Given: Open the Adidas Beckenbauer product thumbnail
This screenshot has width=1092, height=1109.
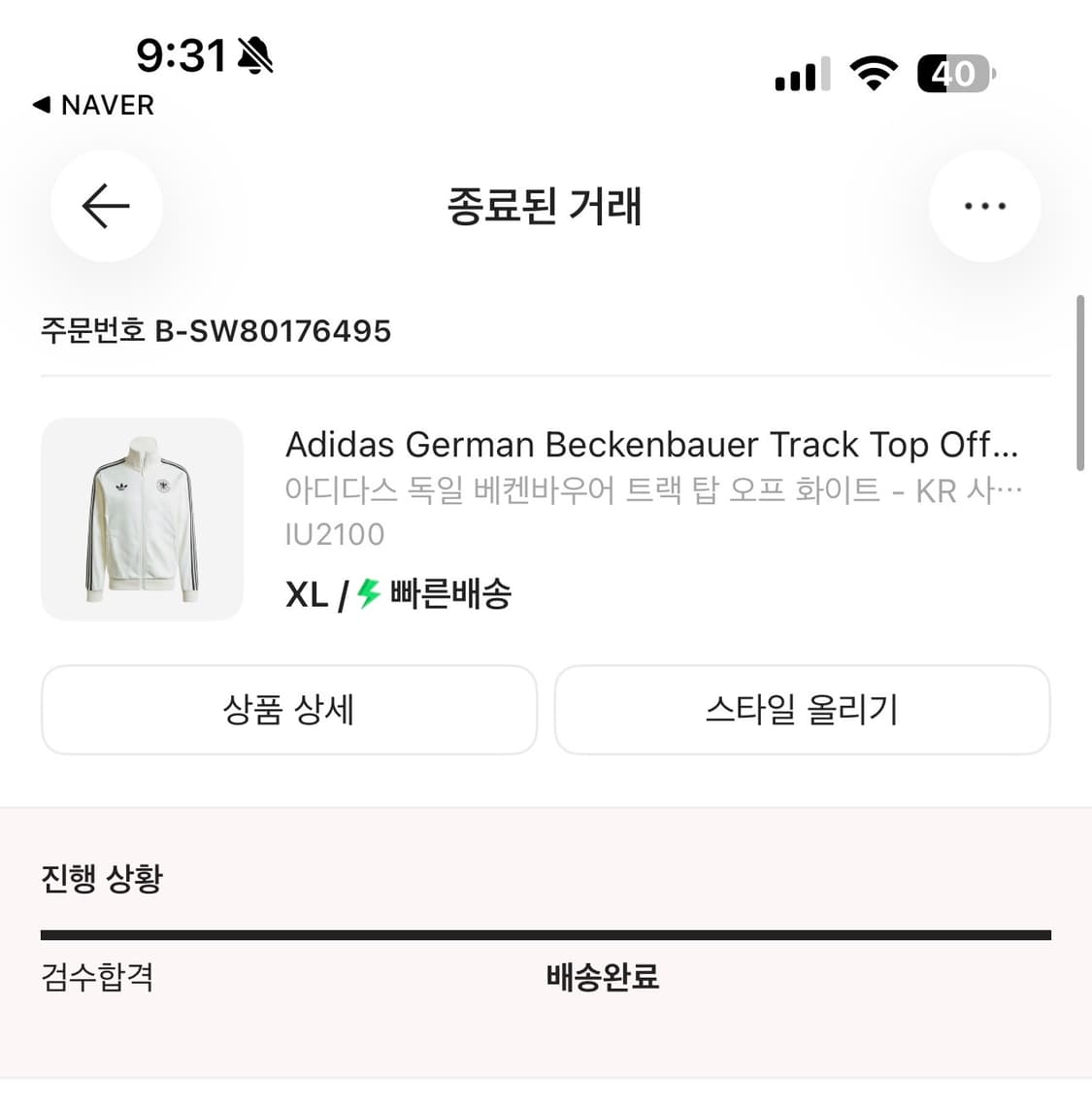Looking at the screenshot, I should coord(142,519).
